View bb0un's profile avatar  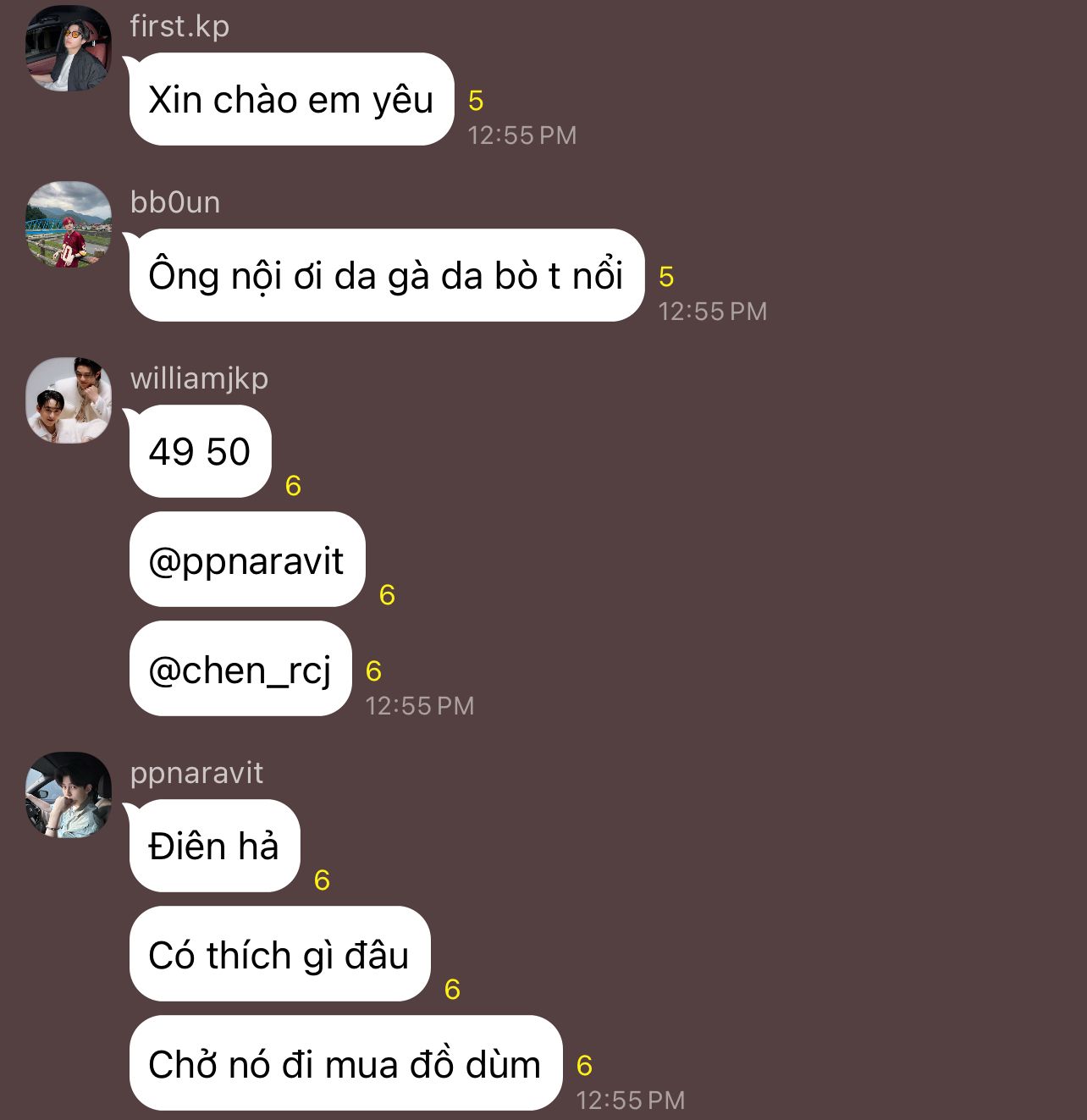click(x=69, y=224)
